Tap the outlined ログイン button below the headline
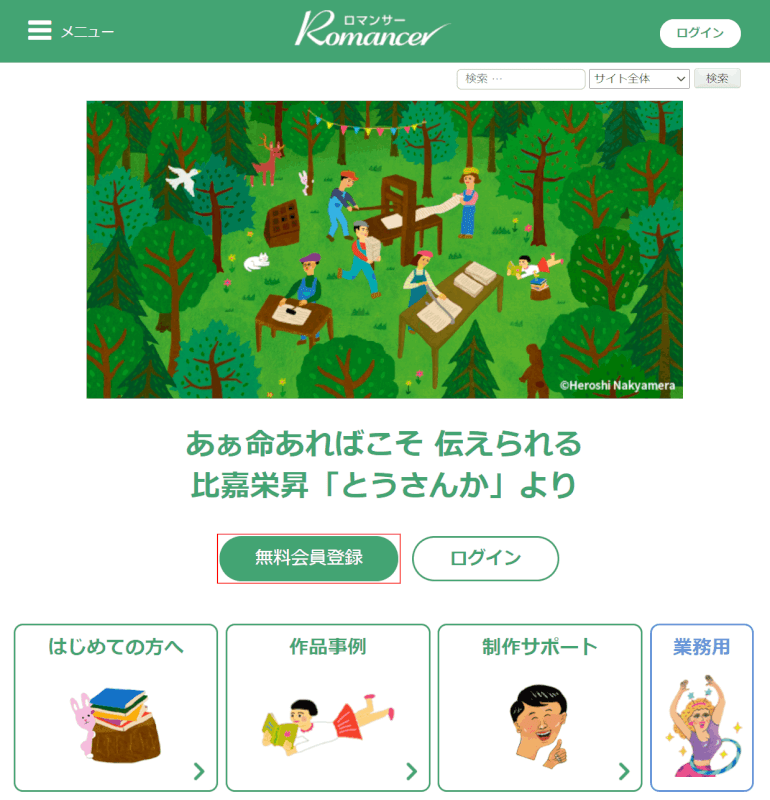This screenshot has height=800, width=770. (x=485, y=558)
